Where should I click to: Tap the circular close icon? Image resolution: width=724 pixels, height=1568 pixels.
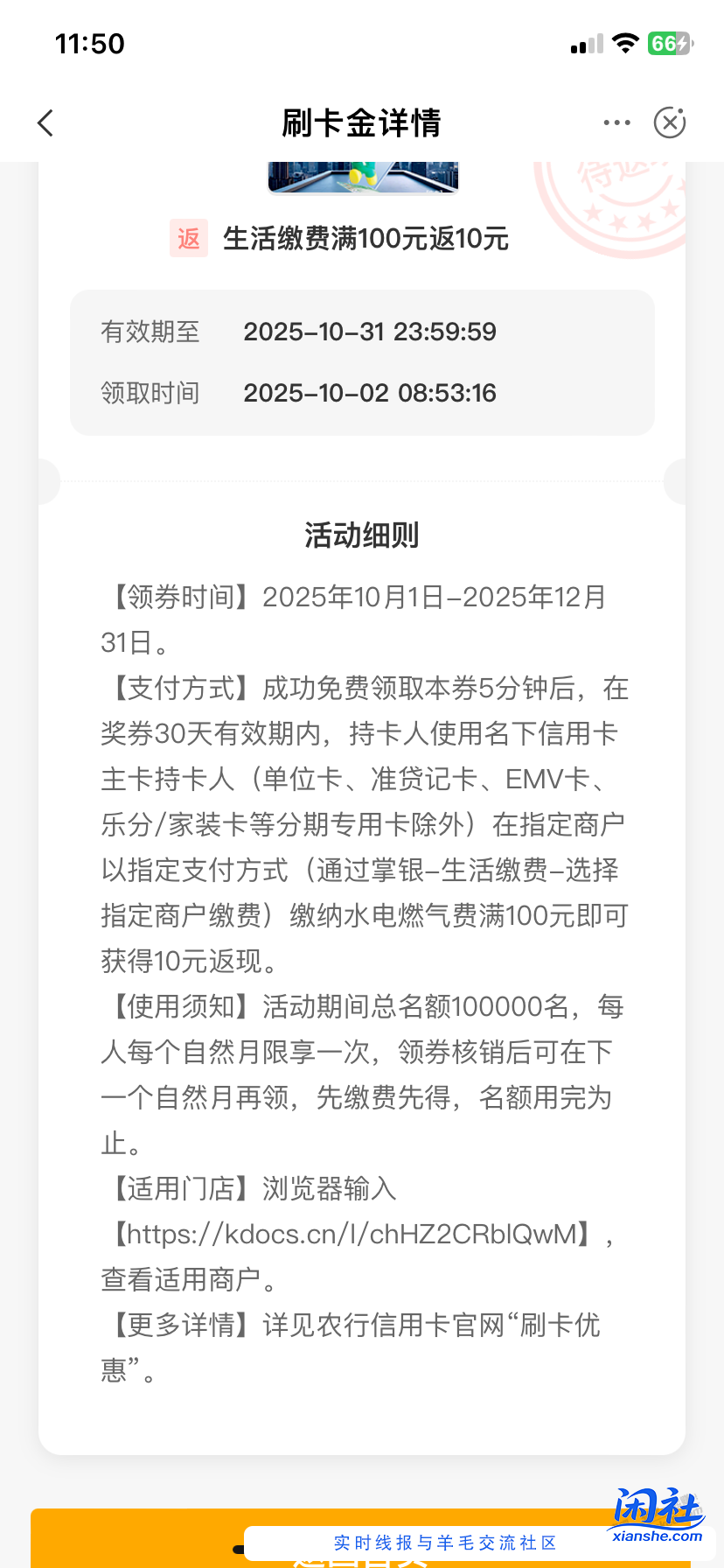669,122
